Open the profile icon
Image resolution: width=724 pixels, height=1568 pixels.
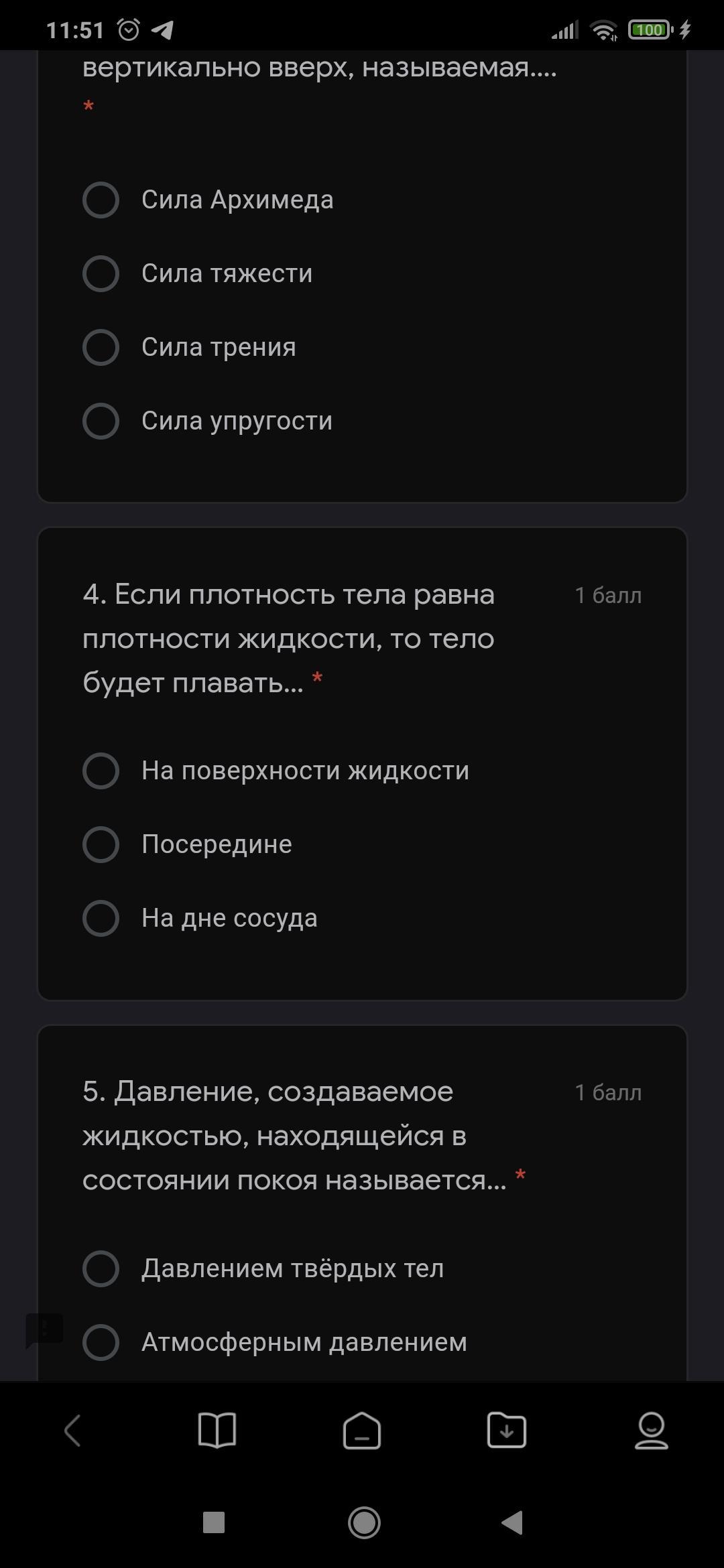[x=652, y=1431]
